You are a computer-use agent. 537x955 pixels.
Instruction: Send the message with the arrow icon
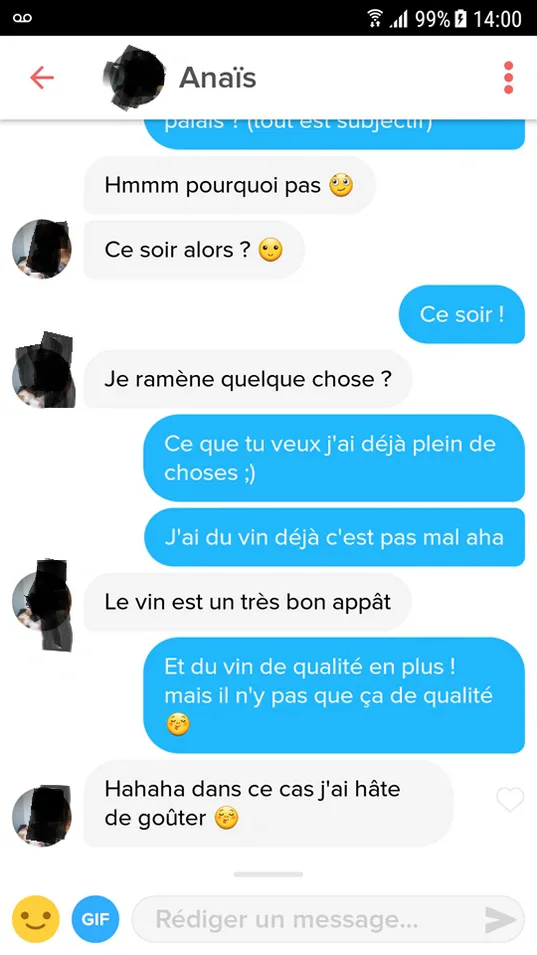[500, 920]
